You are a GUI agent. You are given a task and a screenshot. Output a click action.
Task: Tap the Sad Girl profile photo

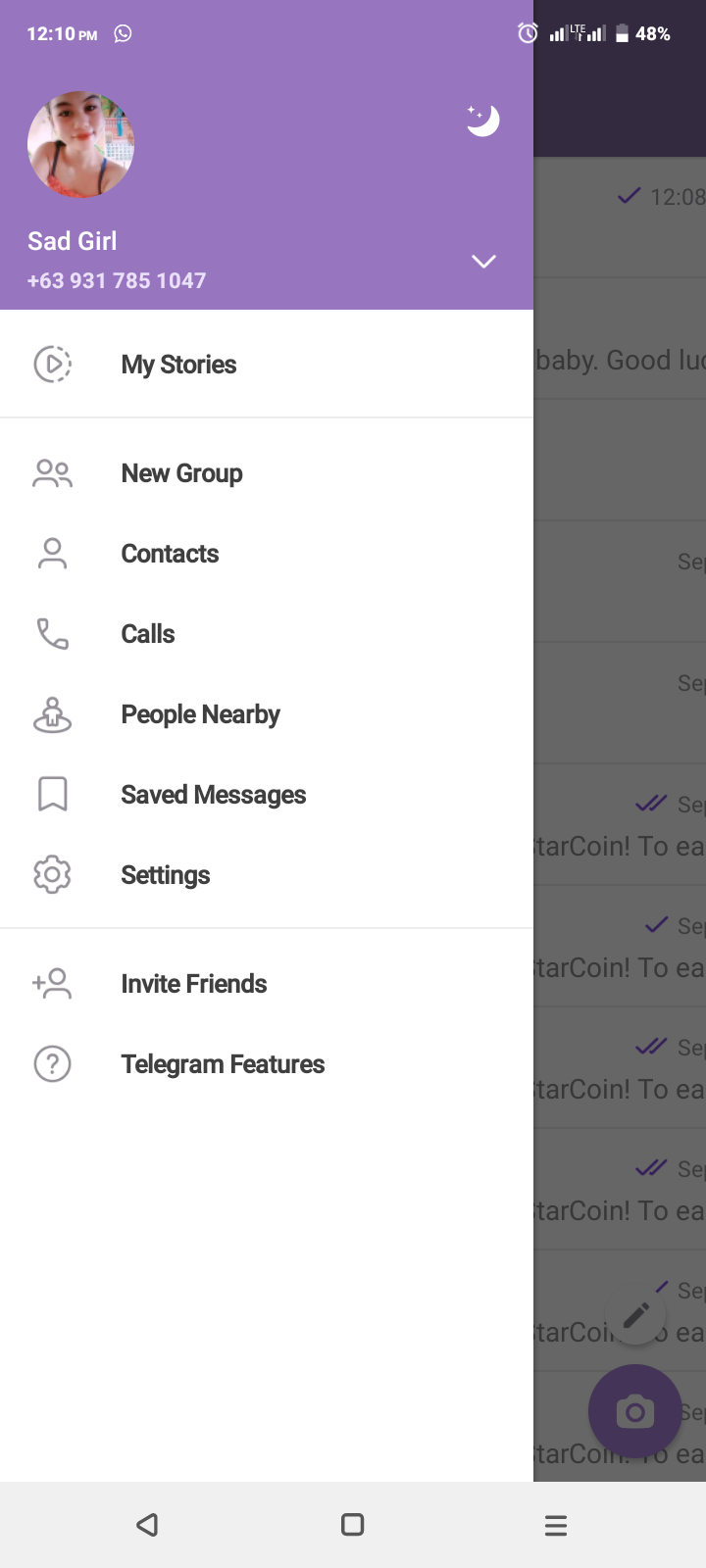(80, 145)
